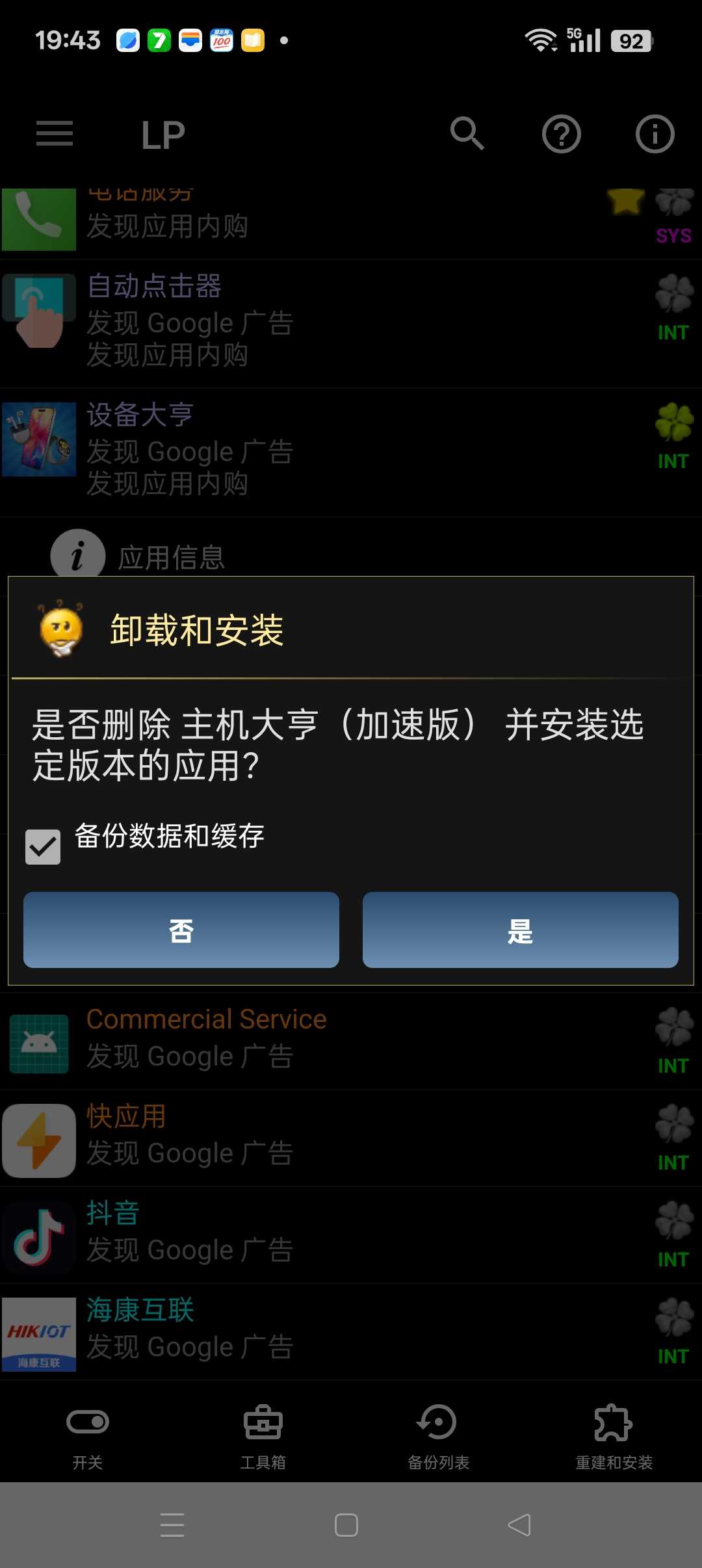702x1568 pixels.
Task: Switch to the 工具箱 tab
Action: pyautogui.click(x=263, y=1437)
